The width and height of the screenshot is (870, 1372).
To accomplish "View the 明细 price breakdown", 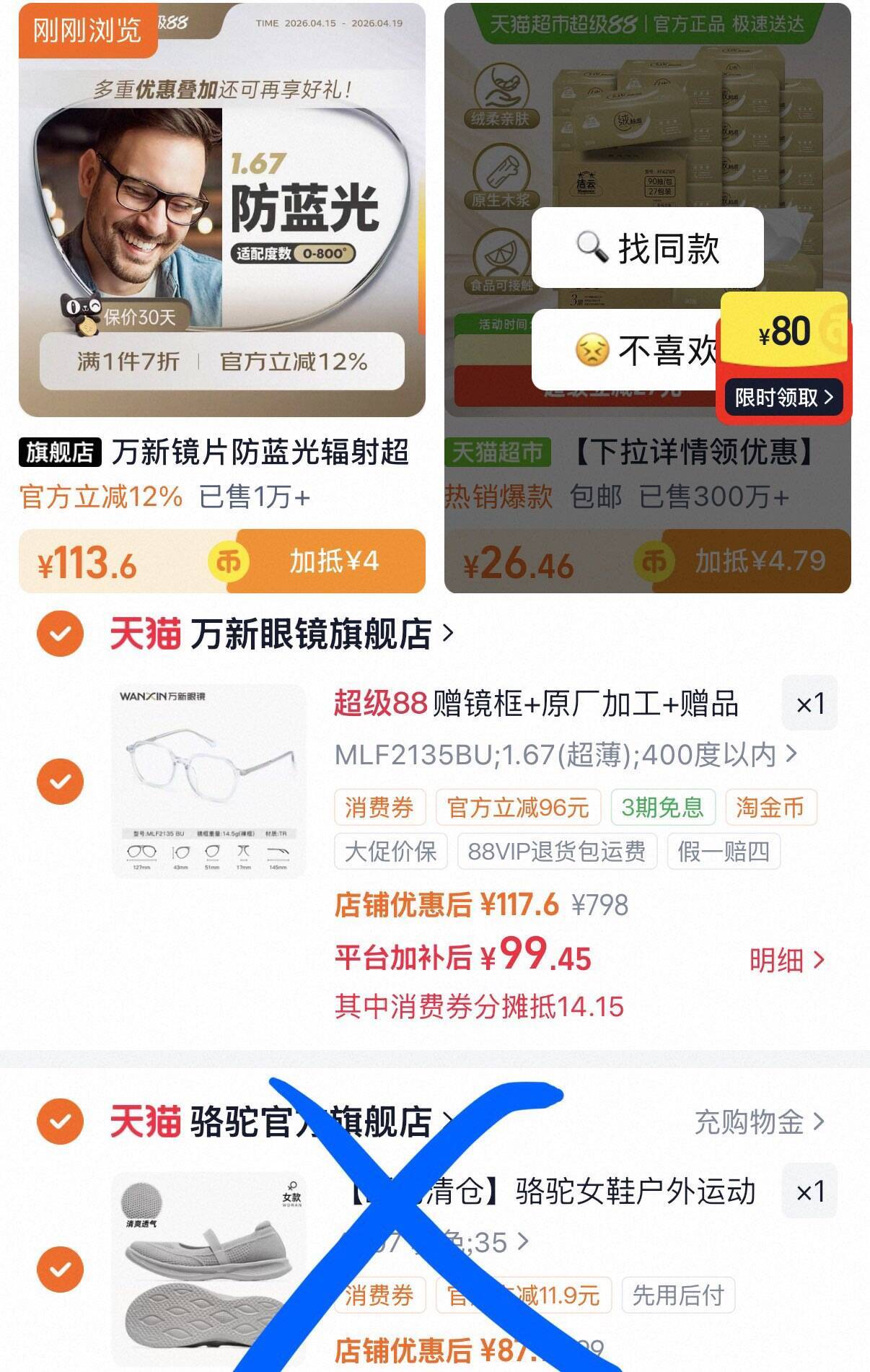I will pyautogui.click(x=786, y=961).
